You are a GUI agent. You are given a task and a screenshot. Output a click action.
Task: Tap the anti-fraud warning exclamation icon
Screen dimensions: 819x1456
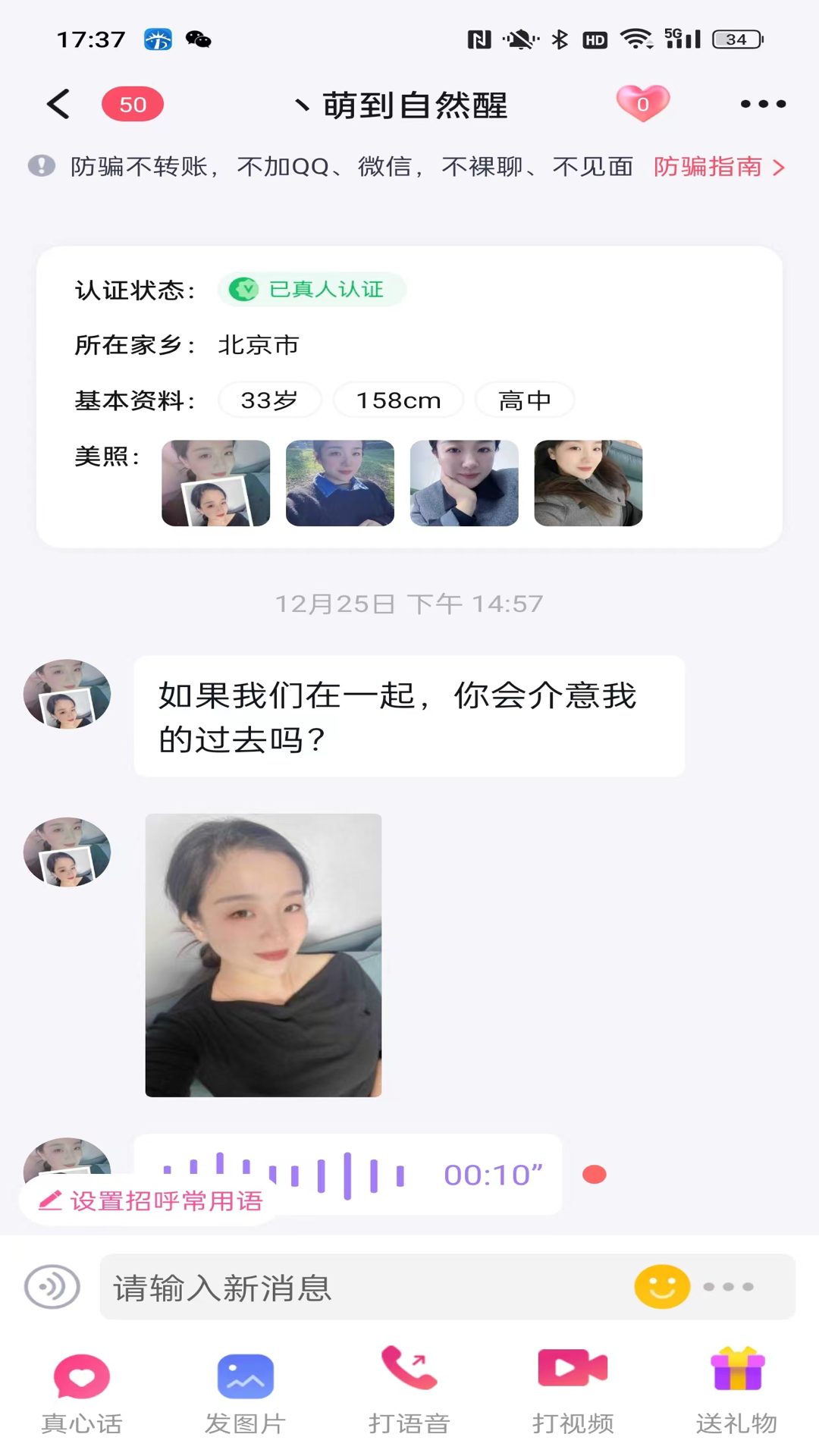click(x=41, y=167)
